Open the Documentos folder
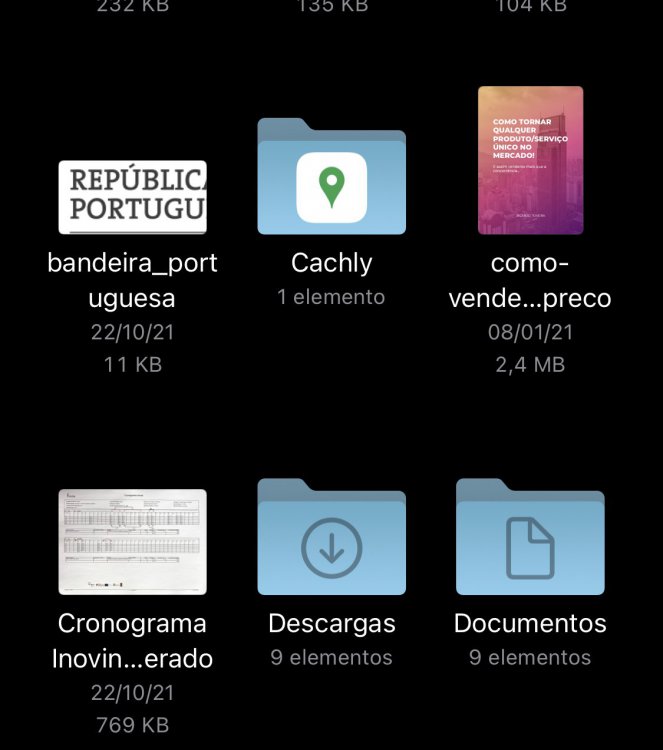Screen dimensions: 663x750 click(530, 538)
